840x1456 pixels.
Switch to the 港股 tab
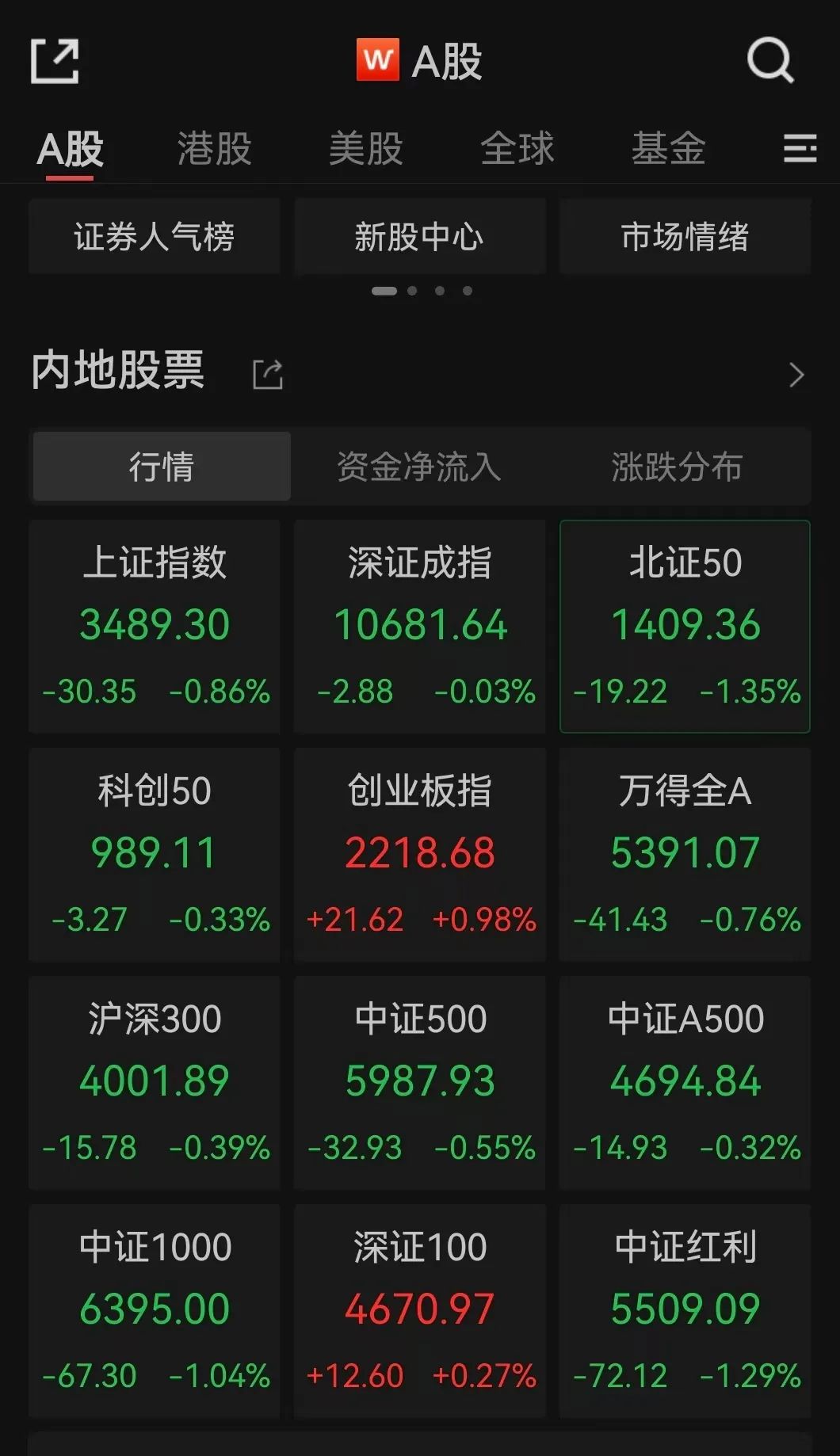(214, 149)
